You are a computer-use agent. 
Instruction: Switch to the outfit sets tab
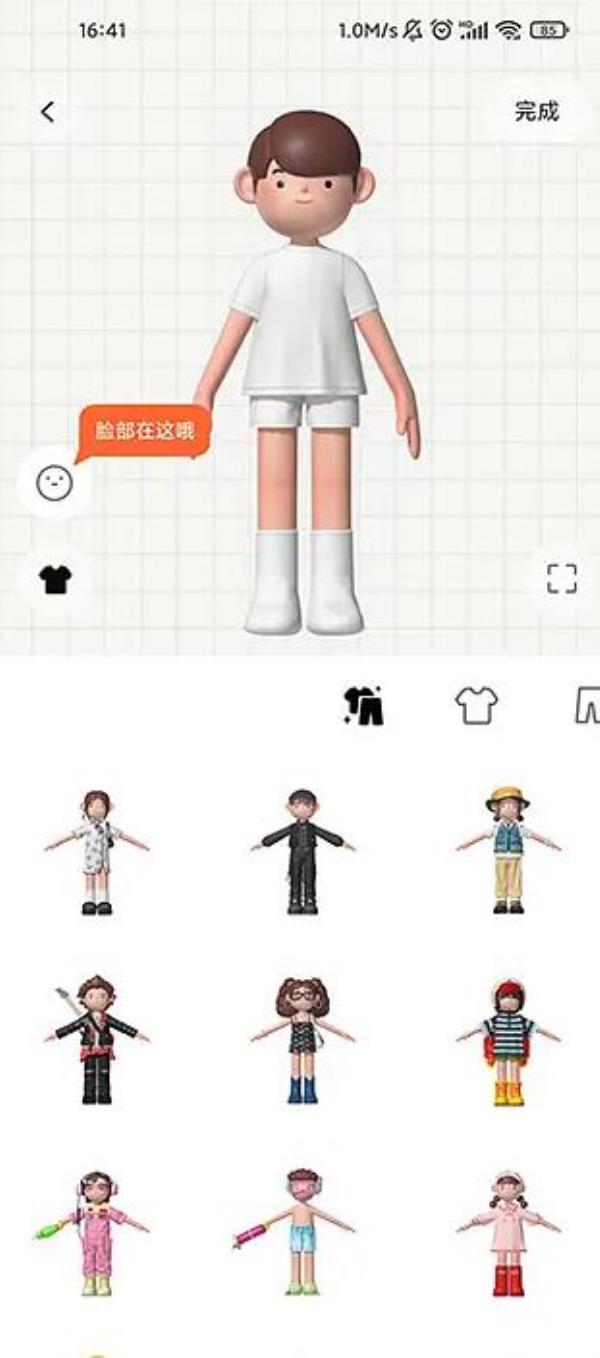(x=364, y=706)
